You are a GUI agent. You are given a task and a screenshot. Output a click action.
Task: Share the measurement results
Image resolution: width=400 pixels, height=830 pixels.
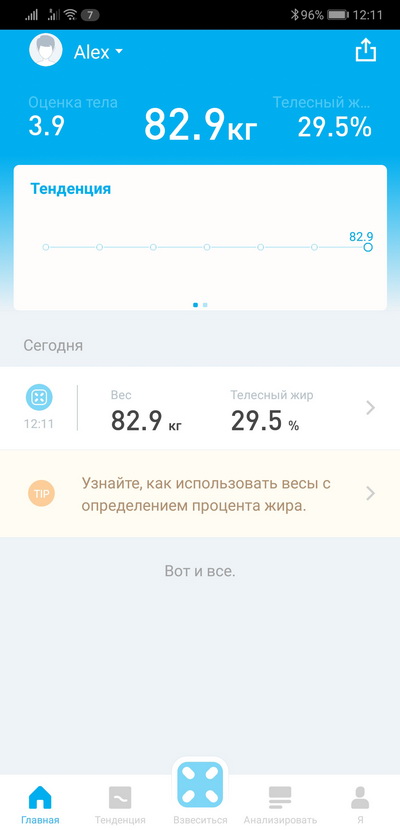365,51
